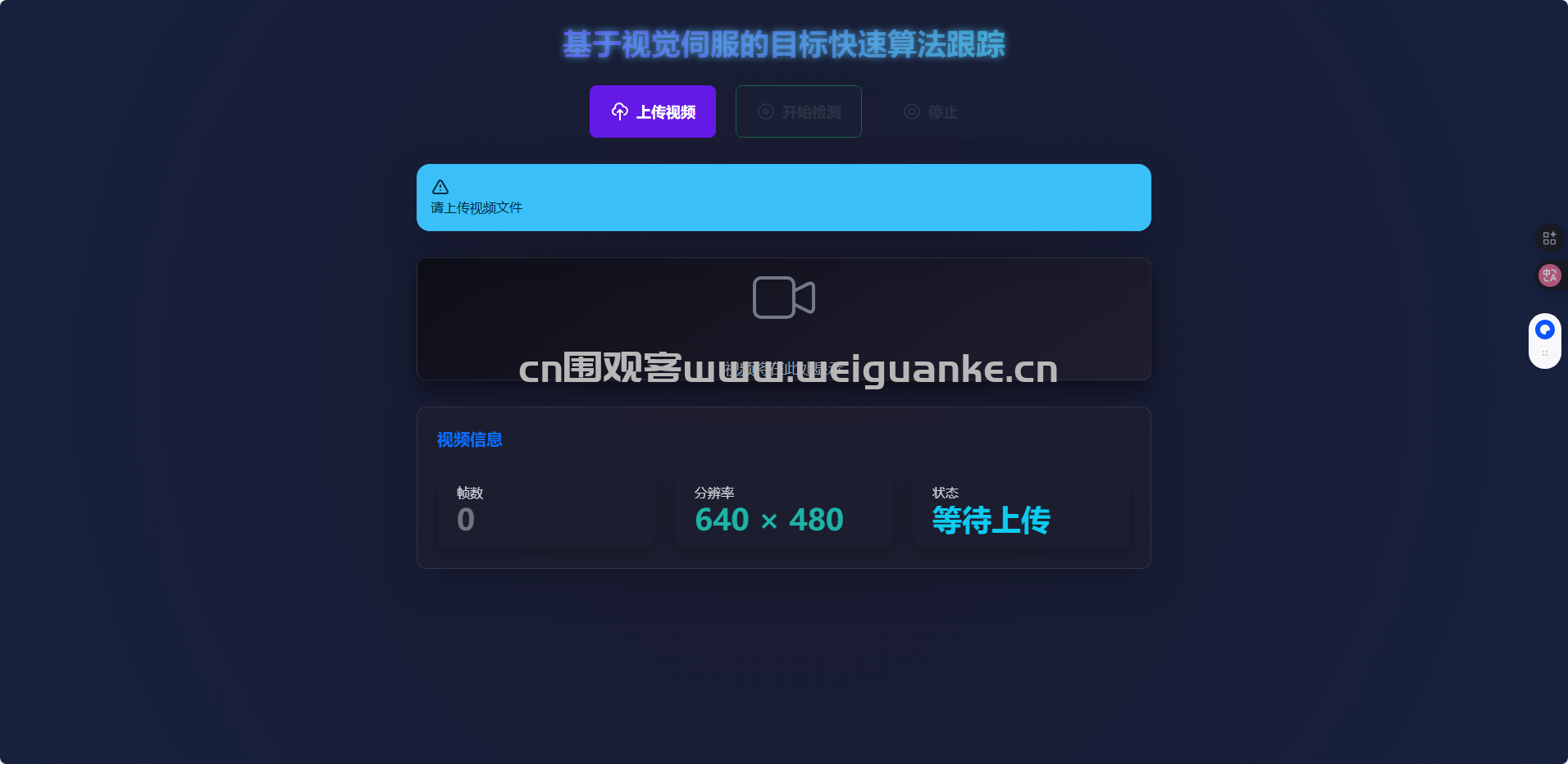Tap the translate icon on the side

(x=1548, y=275)
